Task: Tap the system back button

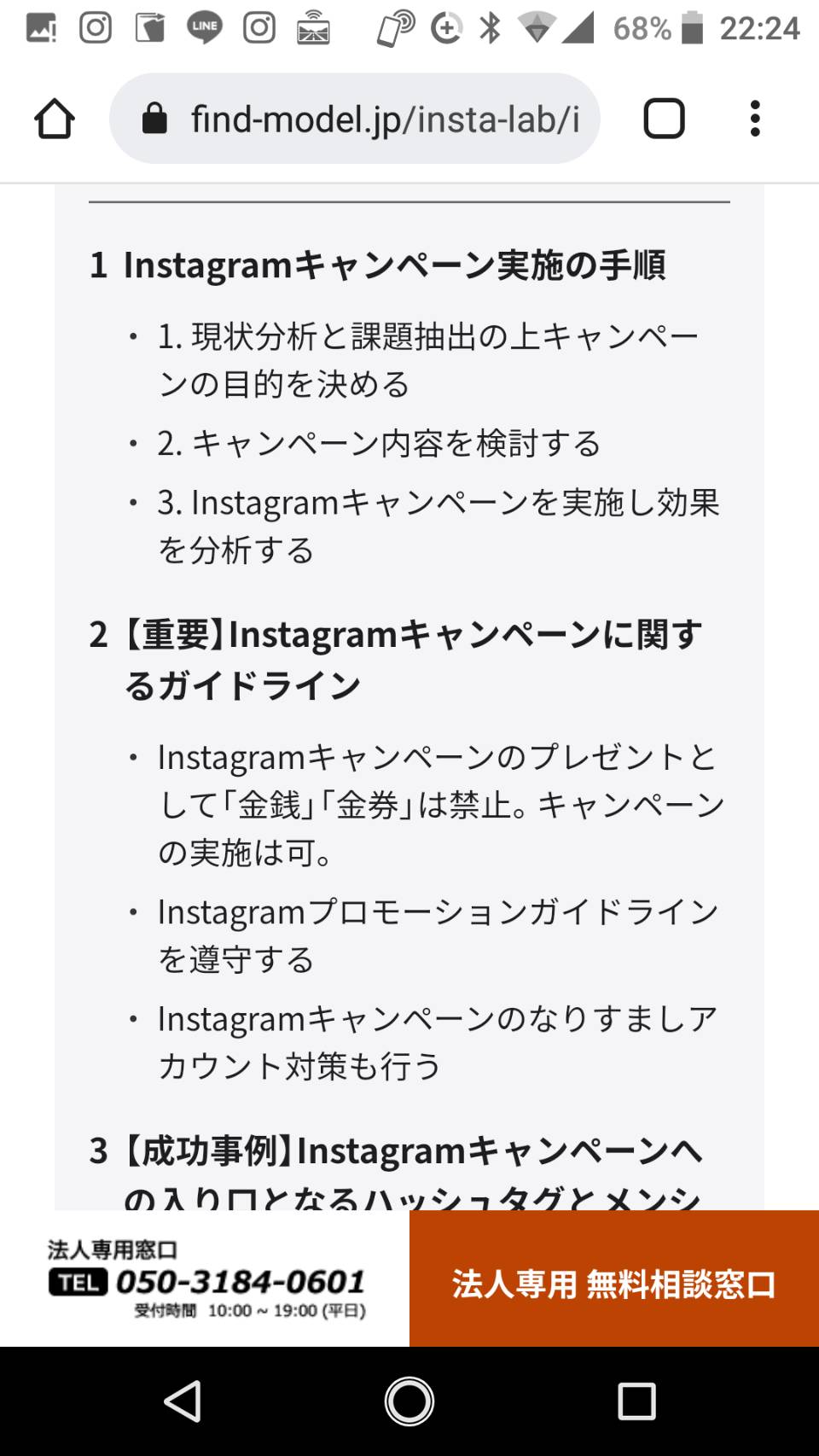Action: click(183, 1401)
